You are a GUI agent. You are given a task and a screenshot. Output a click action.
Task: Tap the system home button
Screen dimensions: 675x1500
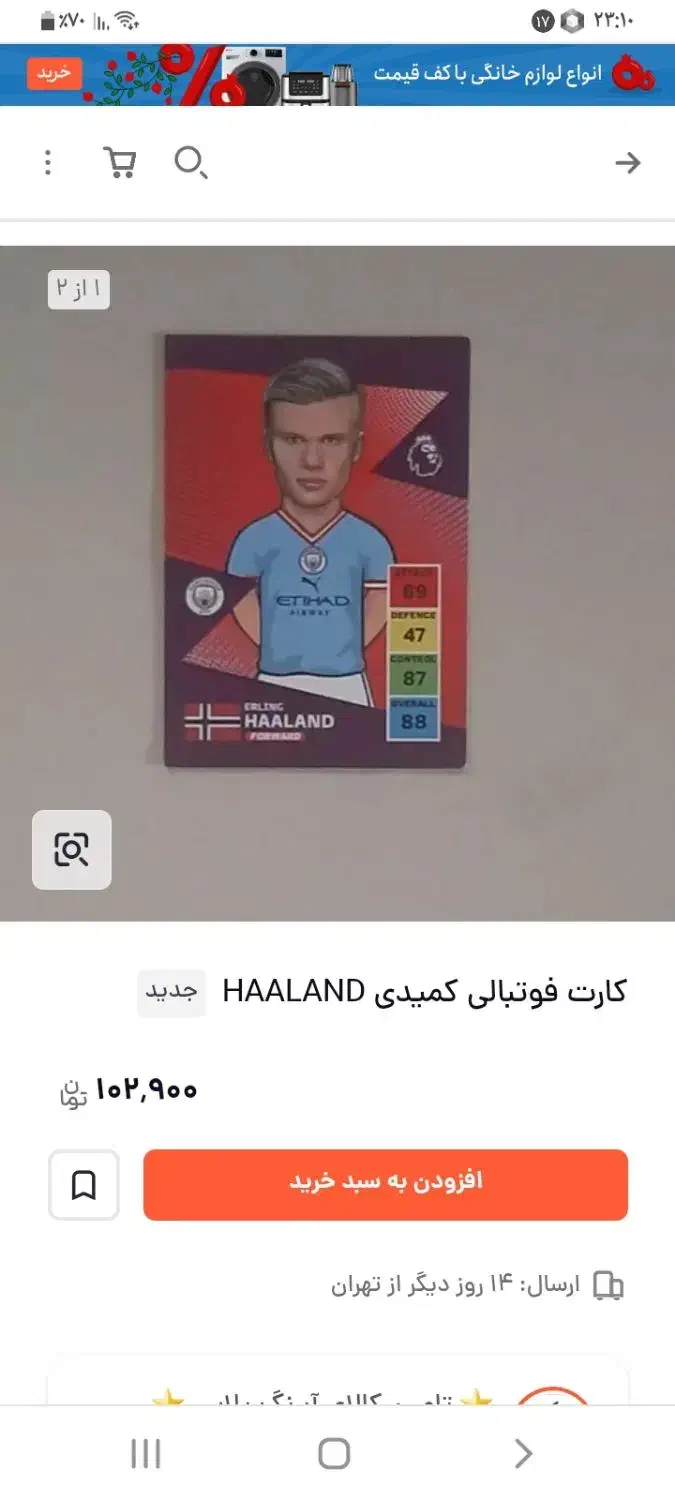click(x=334, y=1453)
